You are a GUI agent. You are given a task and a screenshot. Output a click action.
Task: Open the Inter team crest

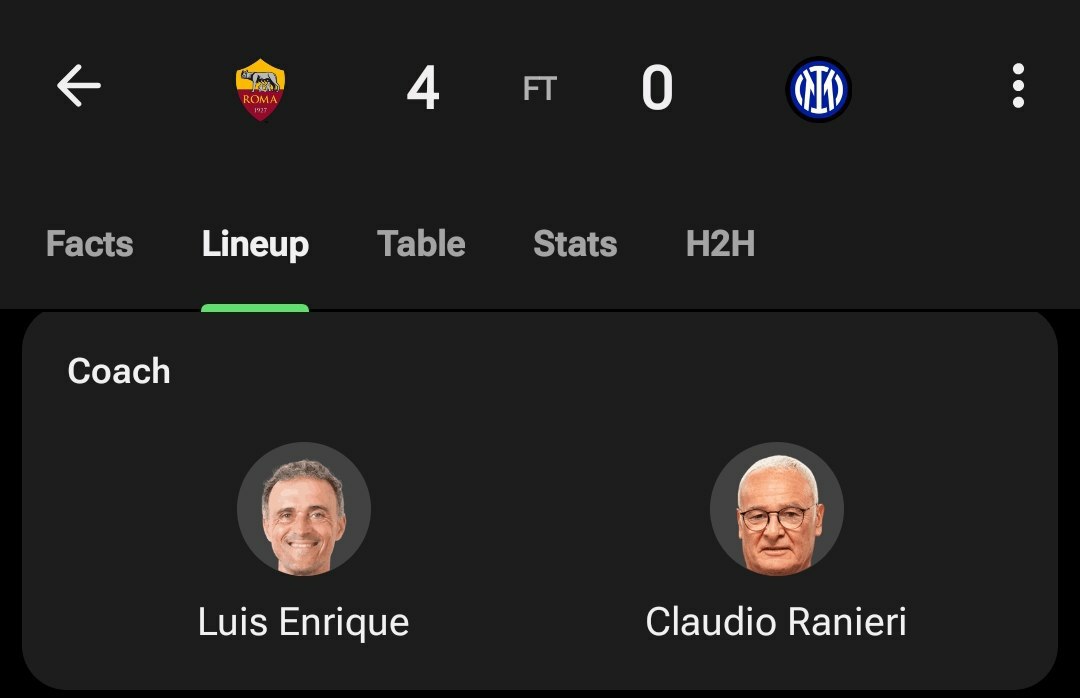point(818,90)
